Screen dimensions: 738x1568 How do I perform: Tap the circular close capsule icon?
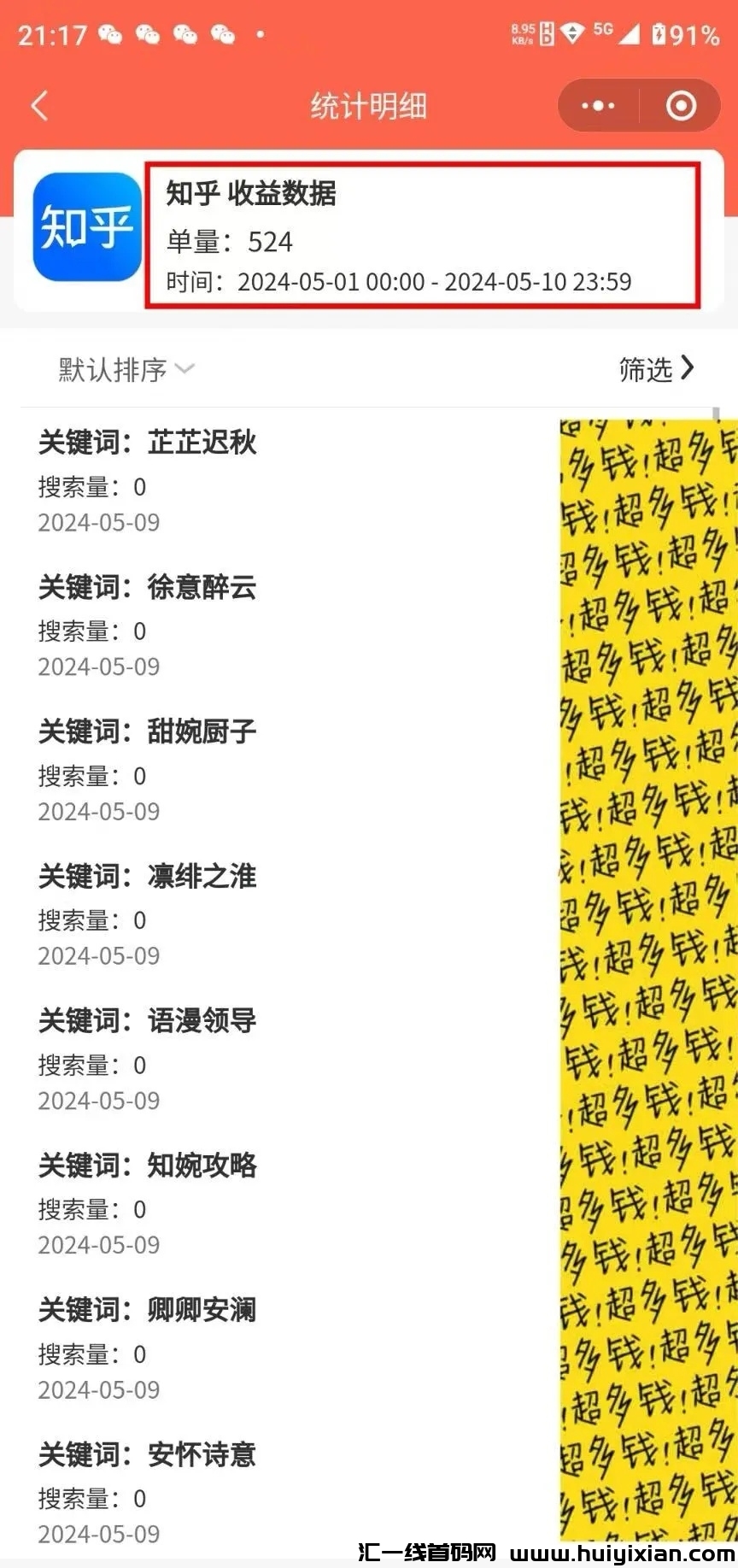point(681,105)
